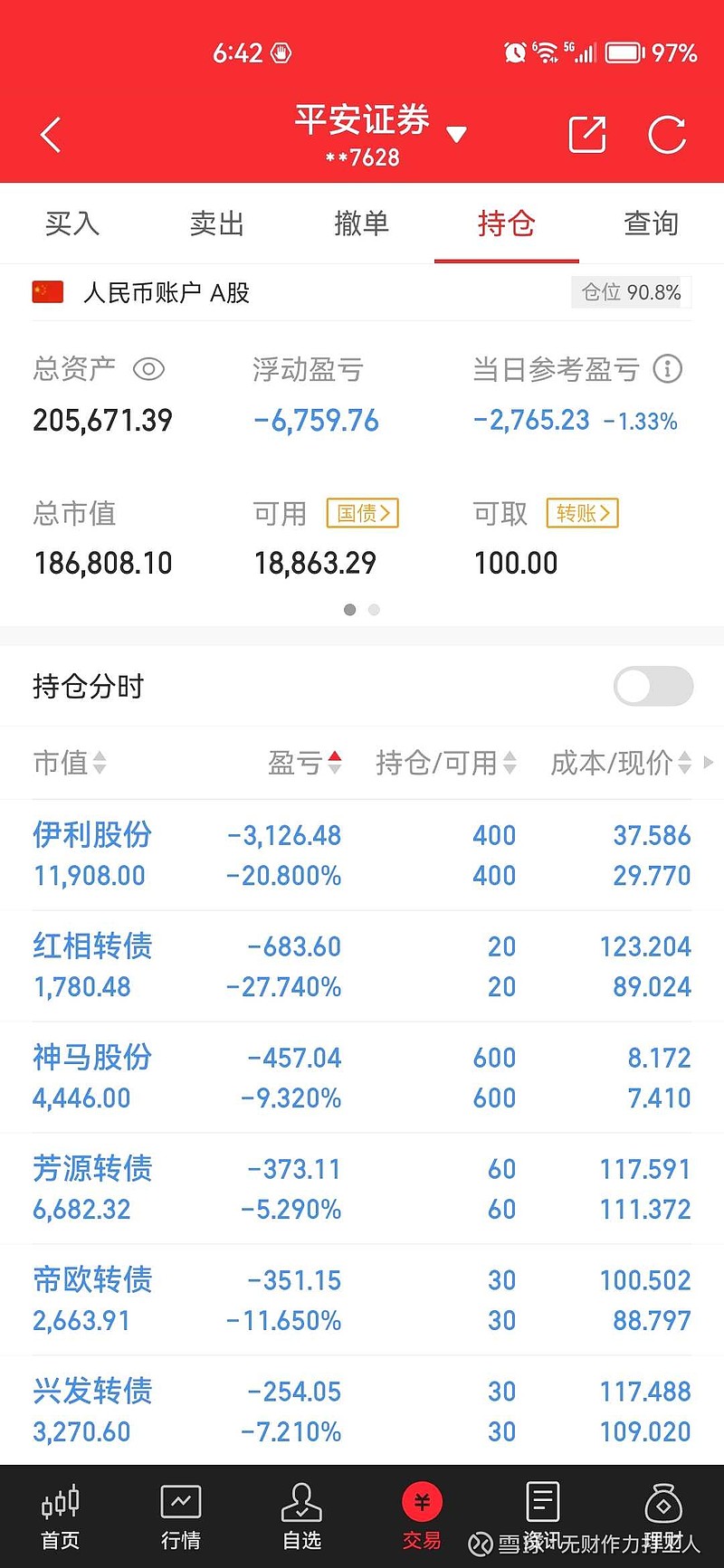Viewport: 724px width, 1568px height.
Task: Show info about 当日参考盈亏
Action: tap(668, 368)
